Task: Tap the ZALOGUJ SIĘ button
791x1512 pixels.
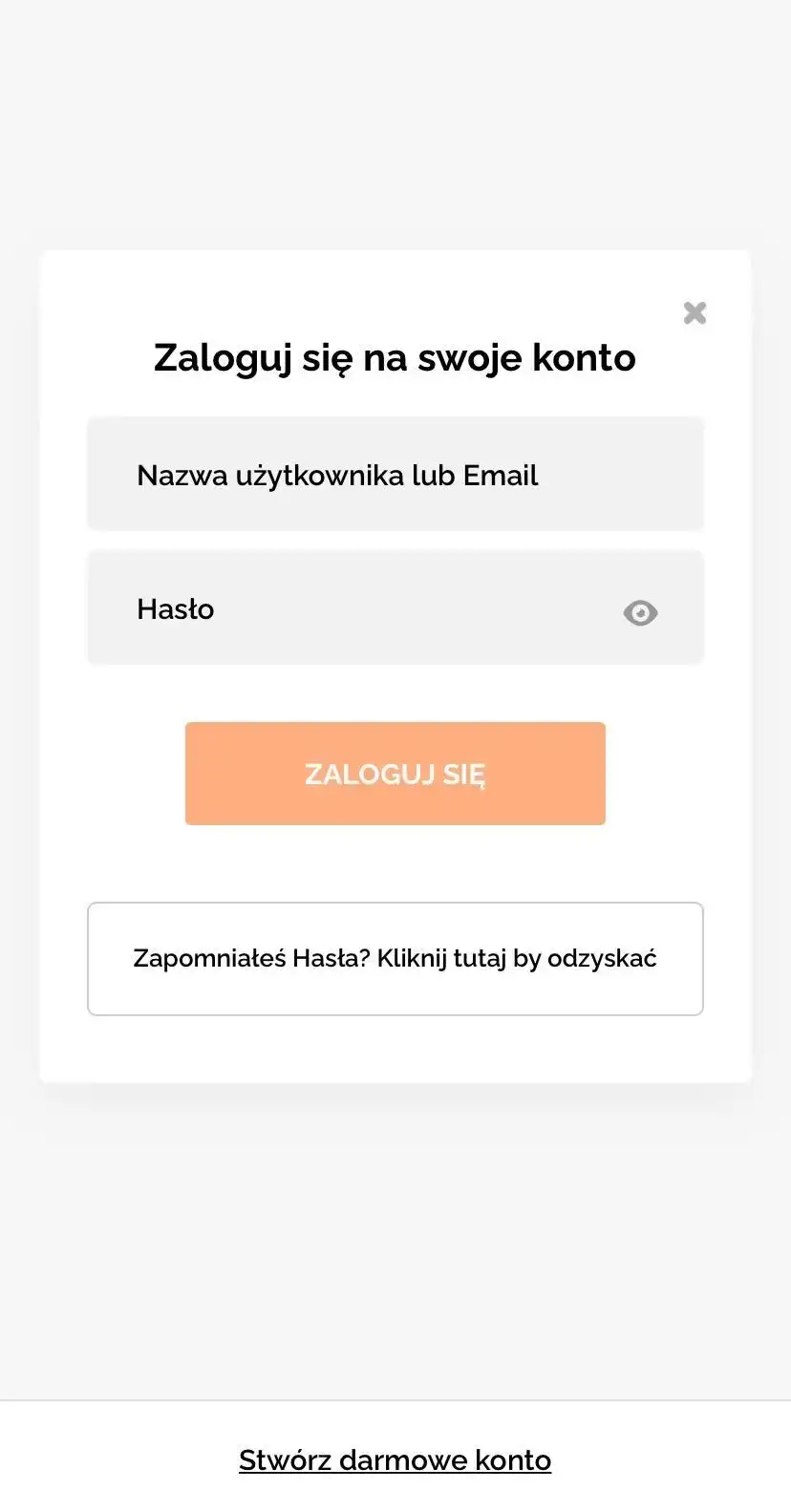Action: point(395,774)
